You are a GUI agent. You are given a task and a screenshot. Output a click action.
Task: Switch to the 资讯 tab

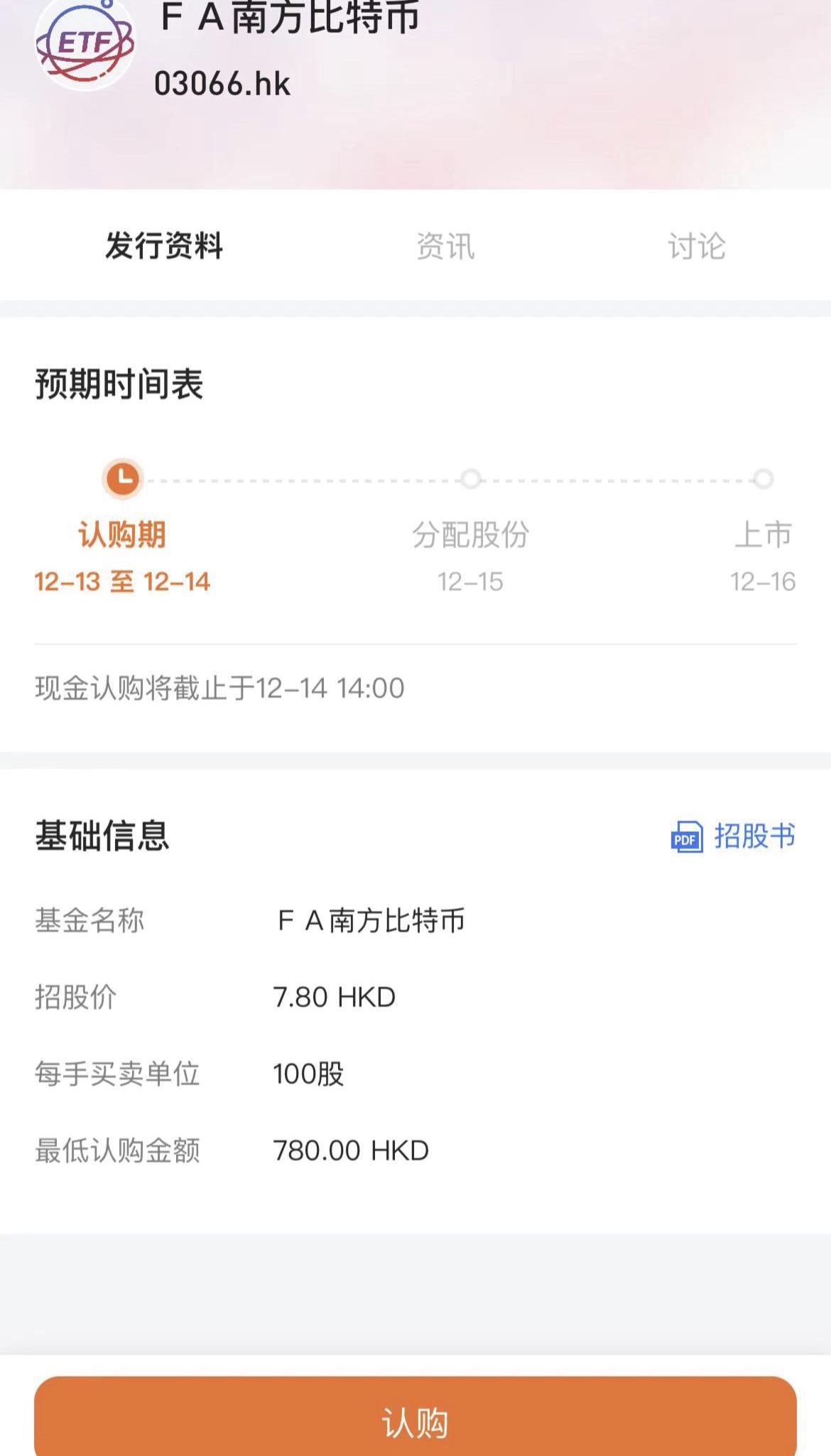click(445, 247)
